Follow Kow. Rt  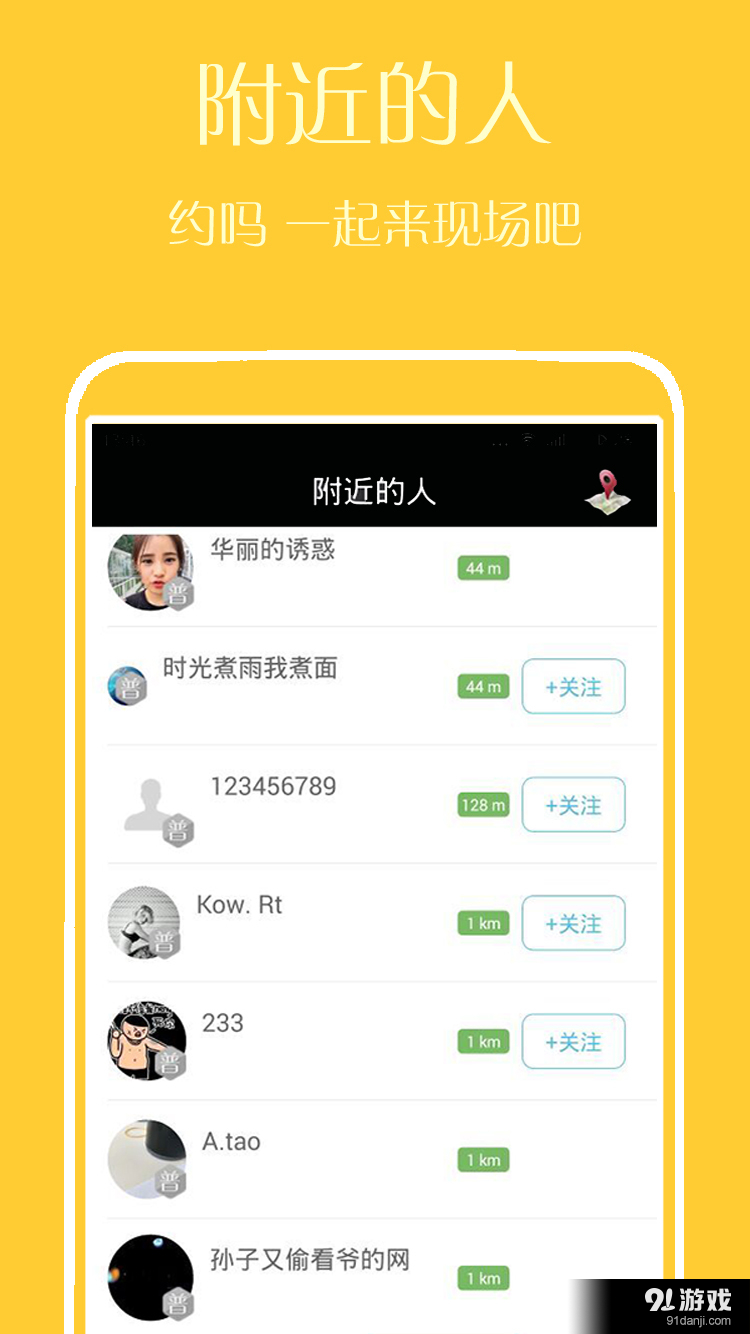tap(573, 923)
